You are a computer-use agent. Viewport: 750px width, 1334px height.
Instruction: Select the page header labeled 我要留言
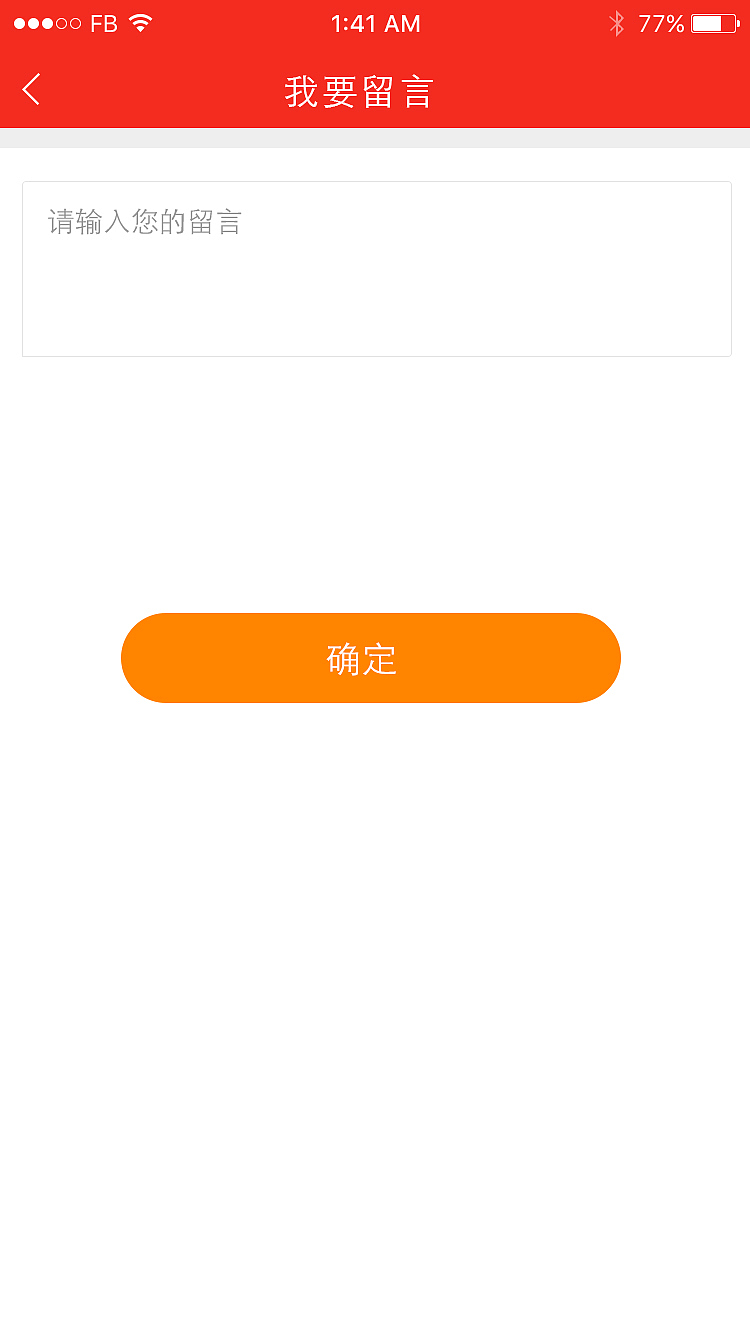[360, 92]
